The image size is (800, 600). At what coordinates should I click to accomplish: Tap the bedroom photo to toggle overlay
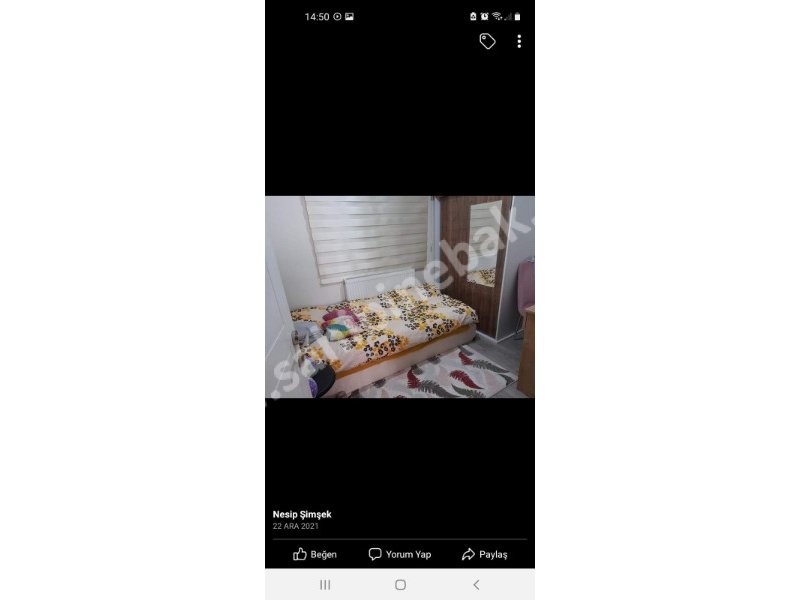399,297
